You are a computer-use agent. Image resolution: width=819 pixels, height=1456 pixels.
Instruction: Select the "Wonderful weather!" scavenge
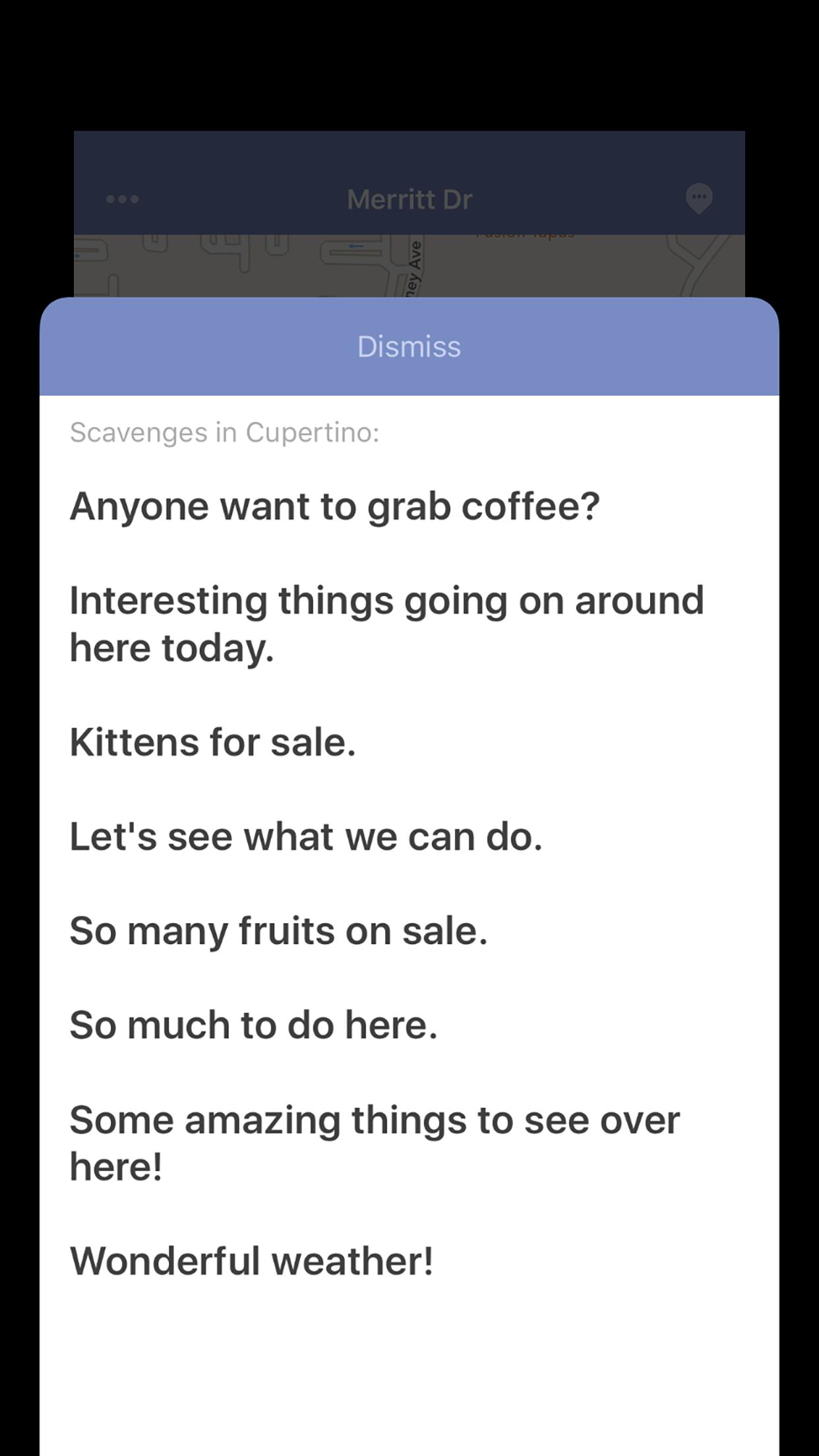[252, 1261]
